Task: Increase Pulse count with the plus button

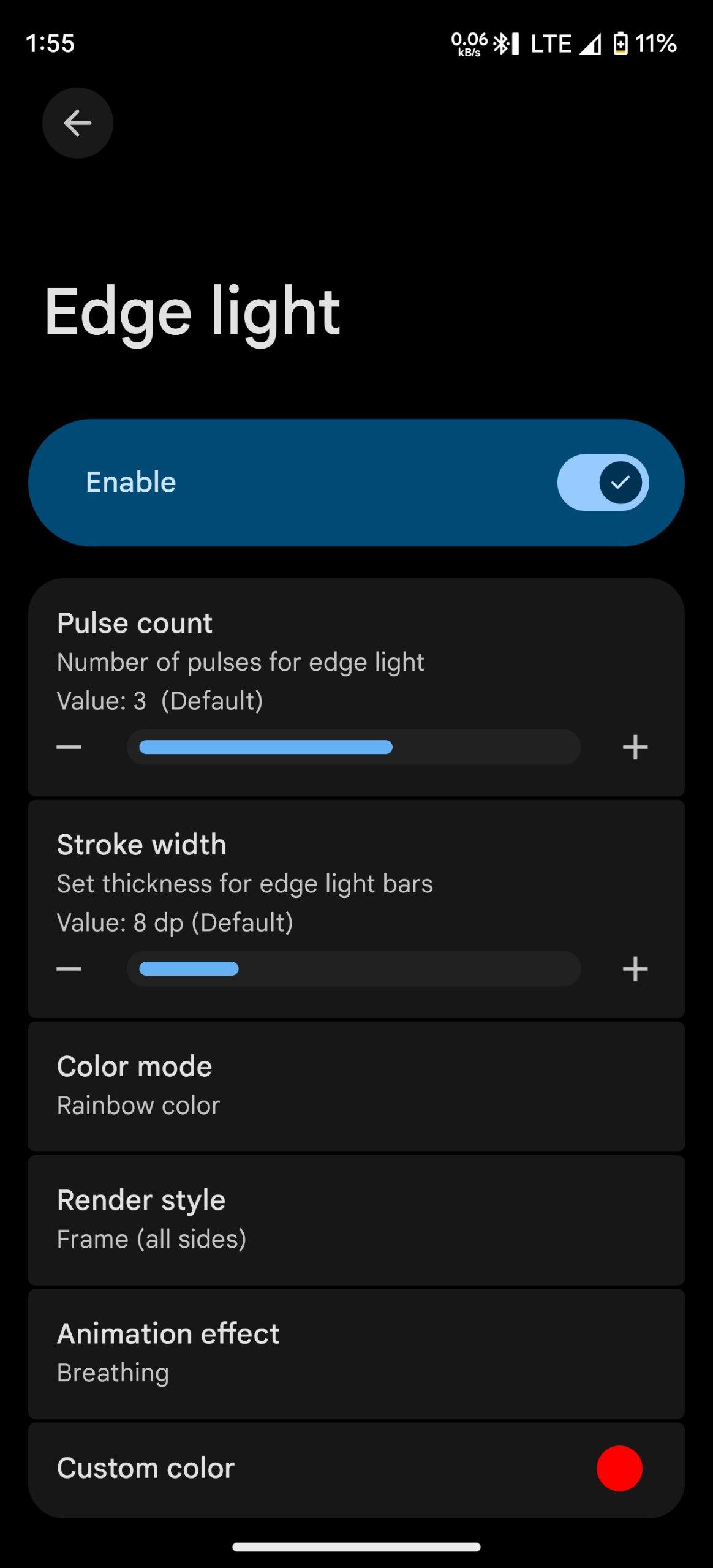Action: pos(635,747)
